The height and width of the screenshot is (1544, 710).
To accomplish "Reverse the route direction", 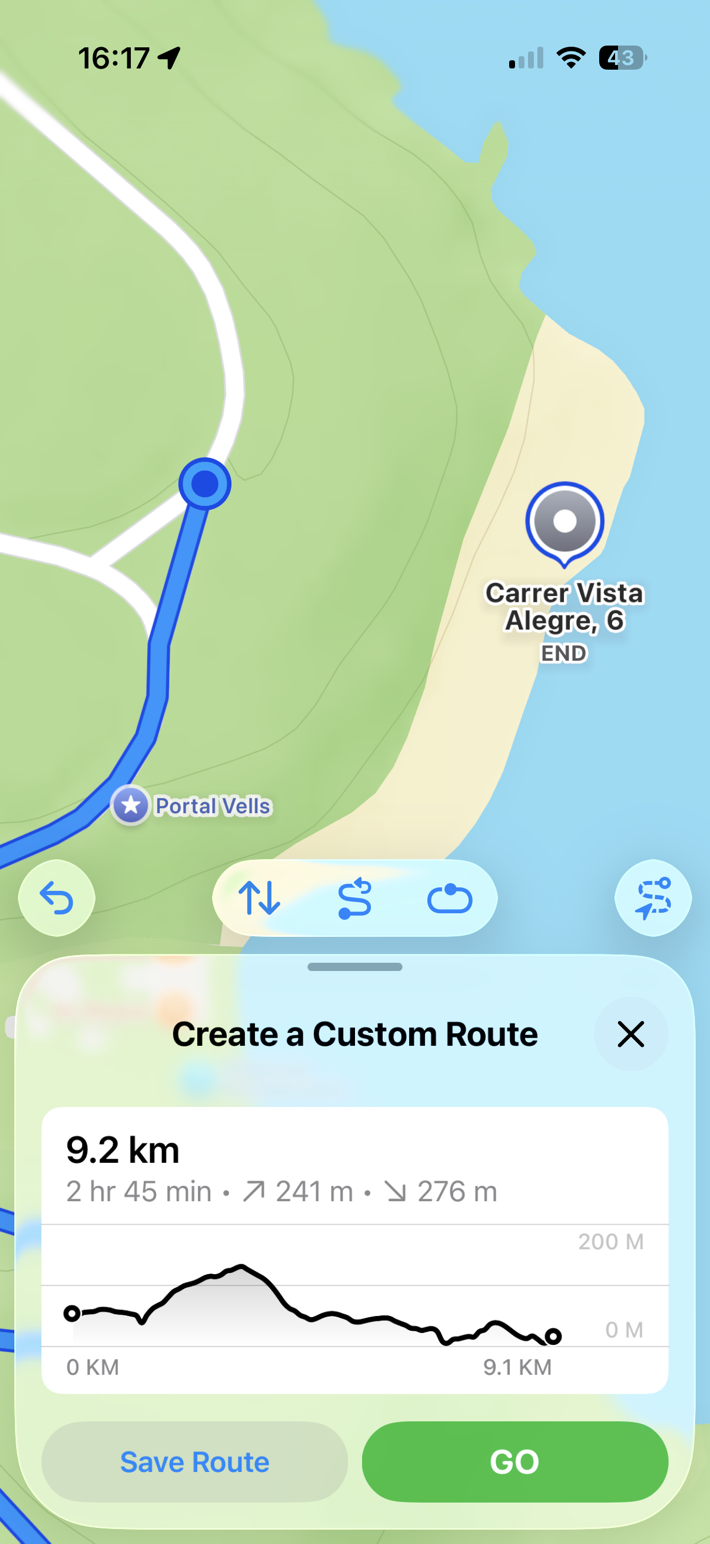I will (x=260, y=899).
